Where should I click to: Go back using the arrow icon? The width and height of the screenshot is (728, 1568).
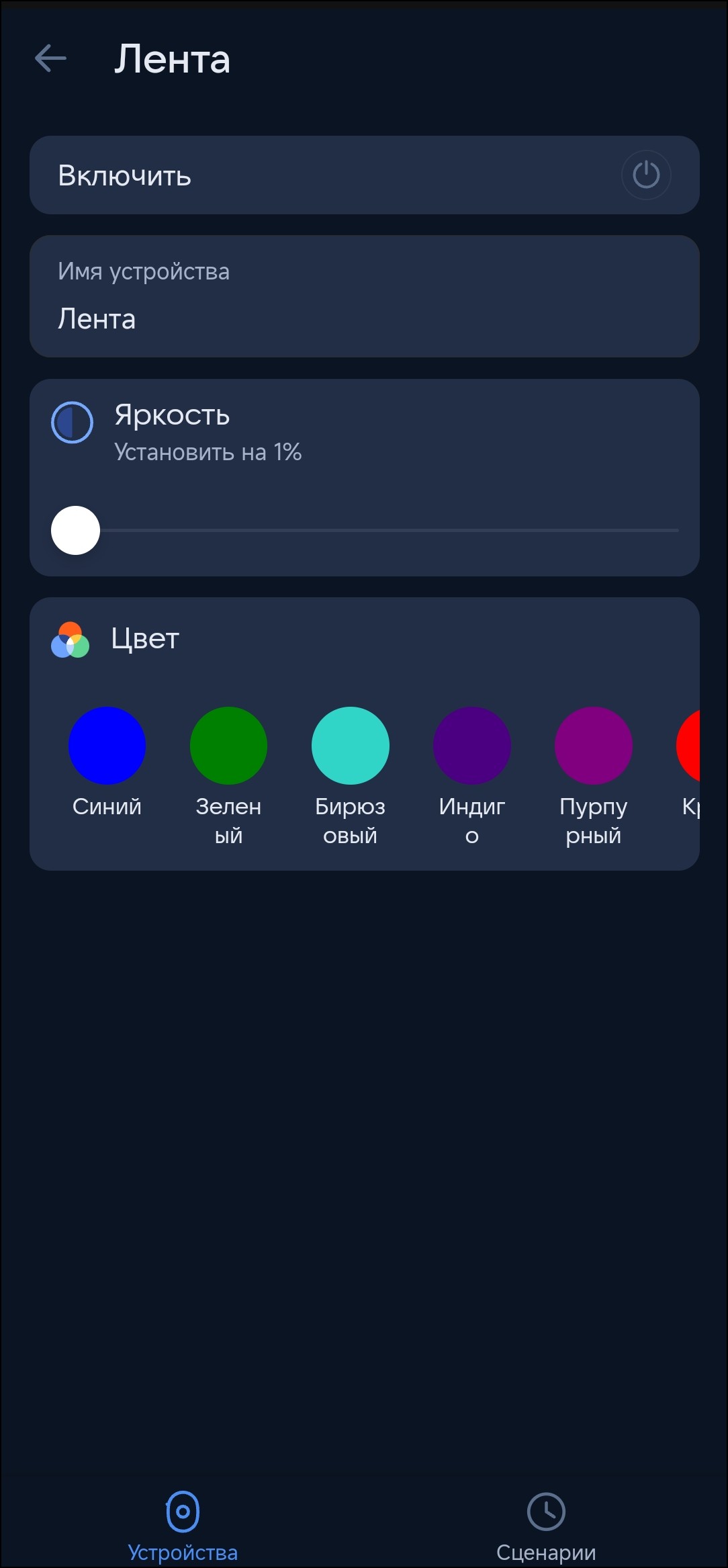tap(50, 58)
